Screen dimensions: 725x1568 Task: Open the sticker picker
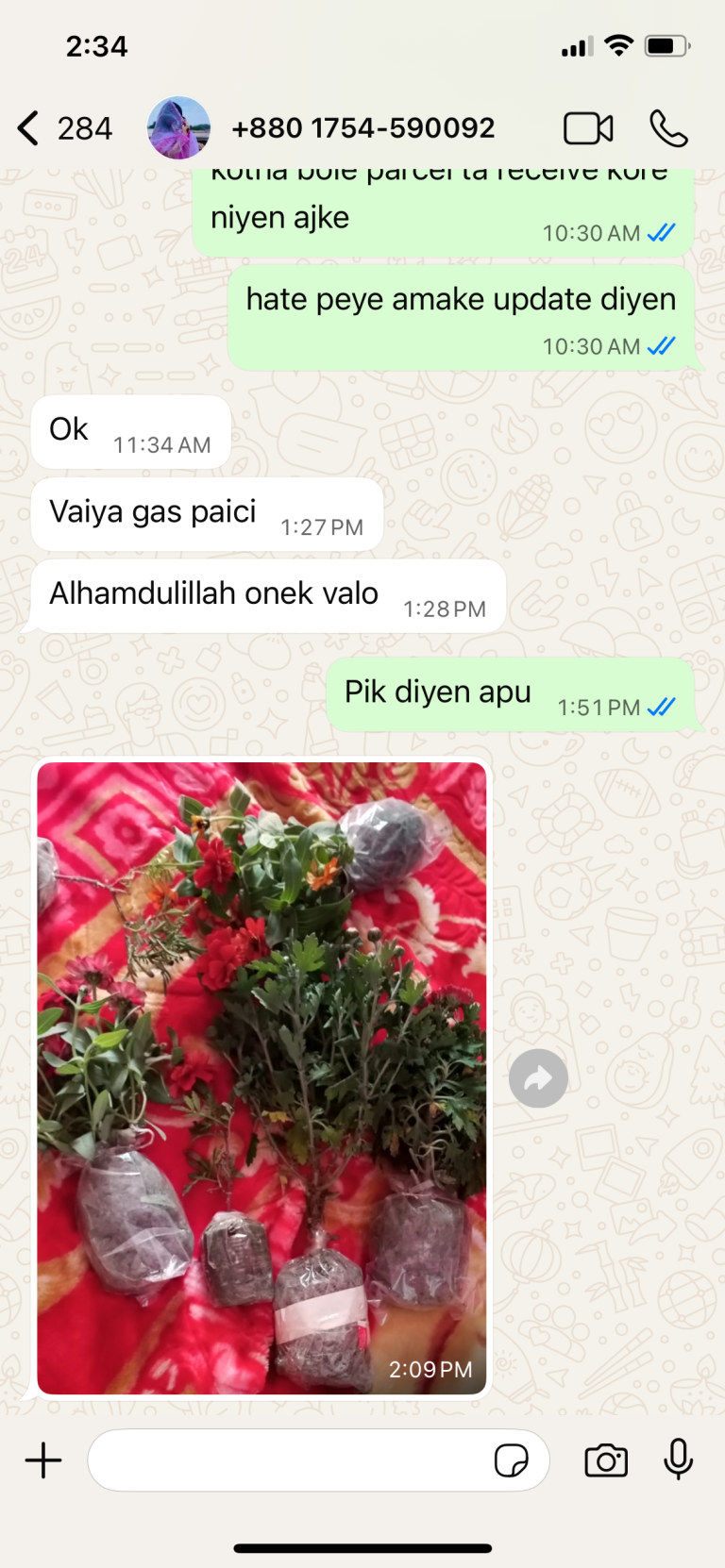click(x=512, y=1460)
